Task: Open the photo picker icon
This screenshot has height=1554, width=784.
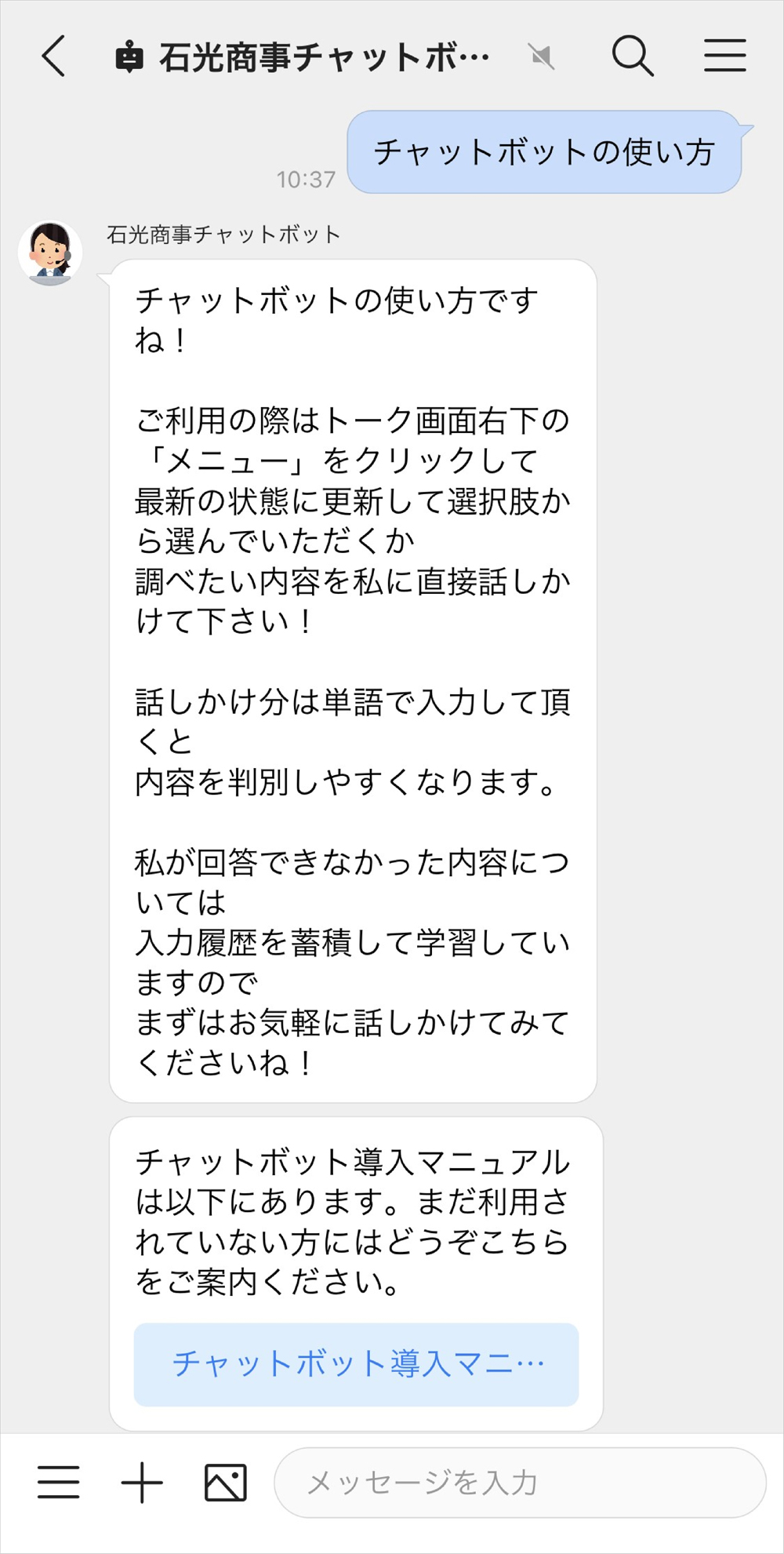Action: (226, 1483)
